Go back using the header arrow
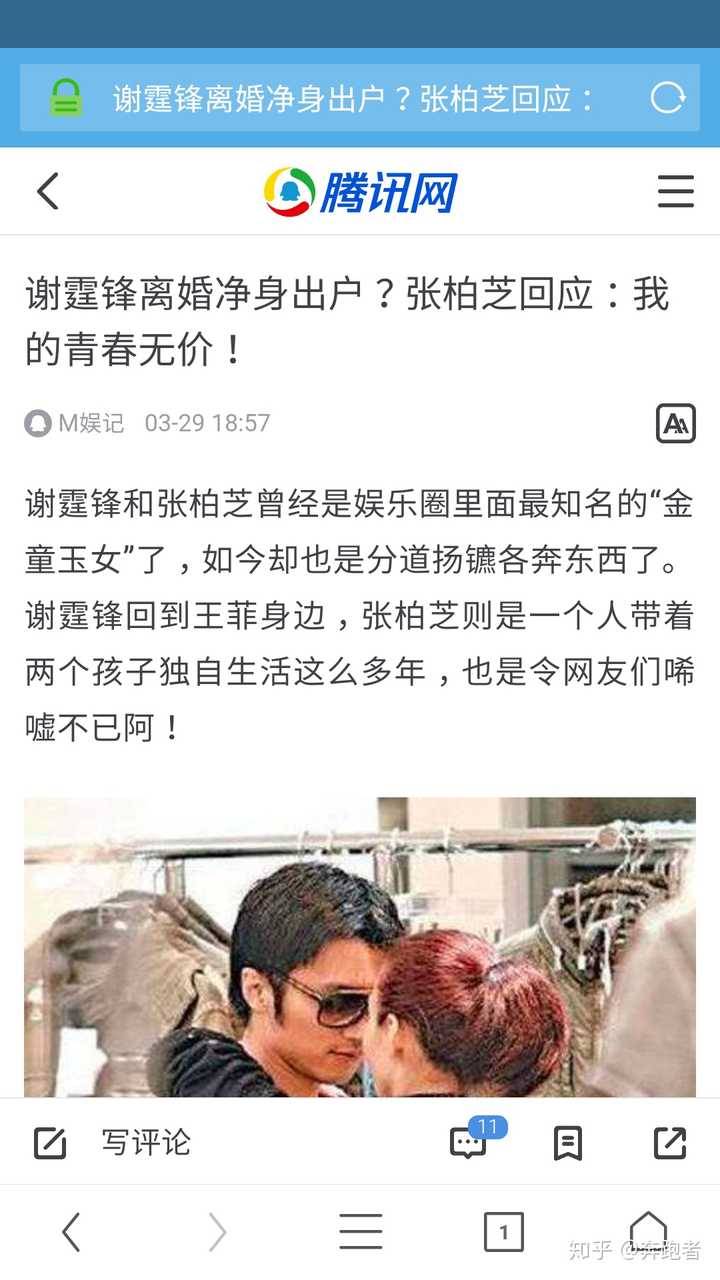 tap(48, 190)
